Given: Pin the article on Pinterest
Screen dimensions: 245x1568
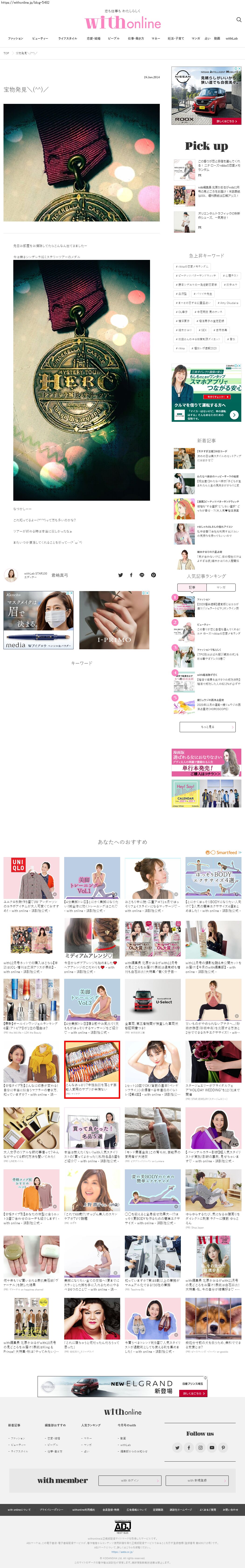Looking at the screenshot, I should click(154, 575).
